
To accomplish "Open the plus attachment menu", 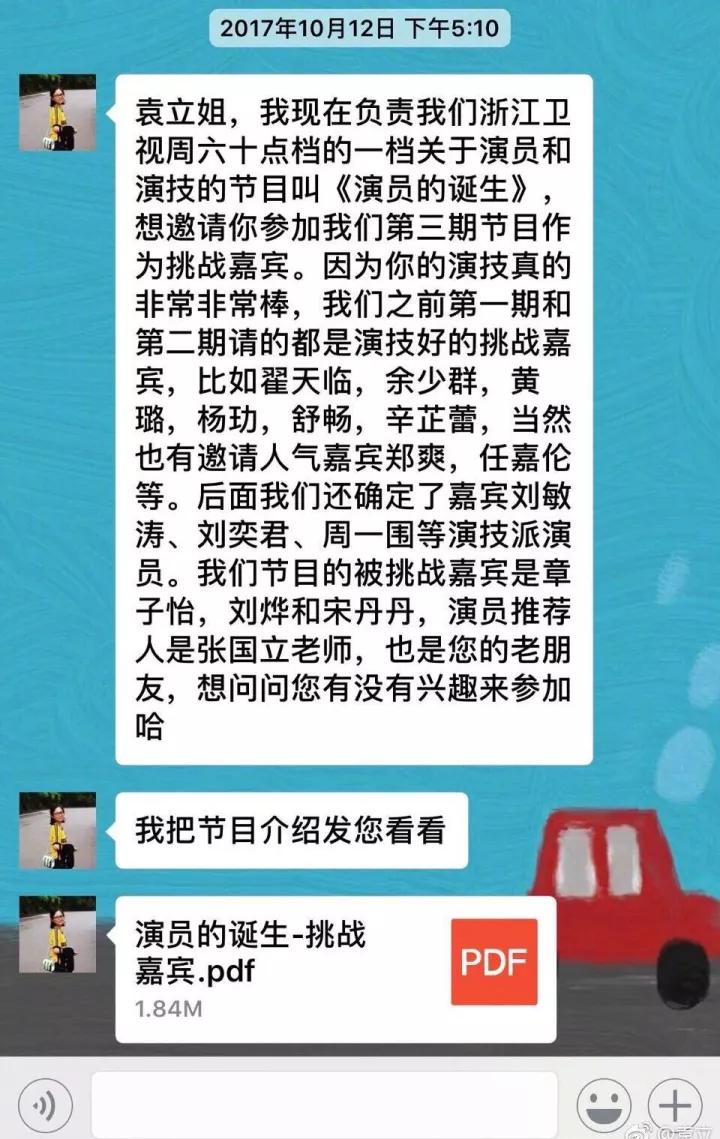I will click(676, 1106).
